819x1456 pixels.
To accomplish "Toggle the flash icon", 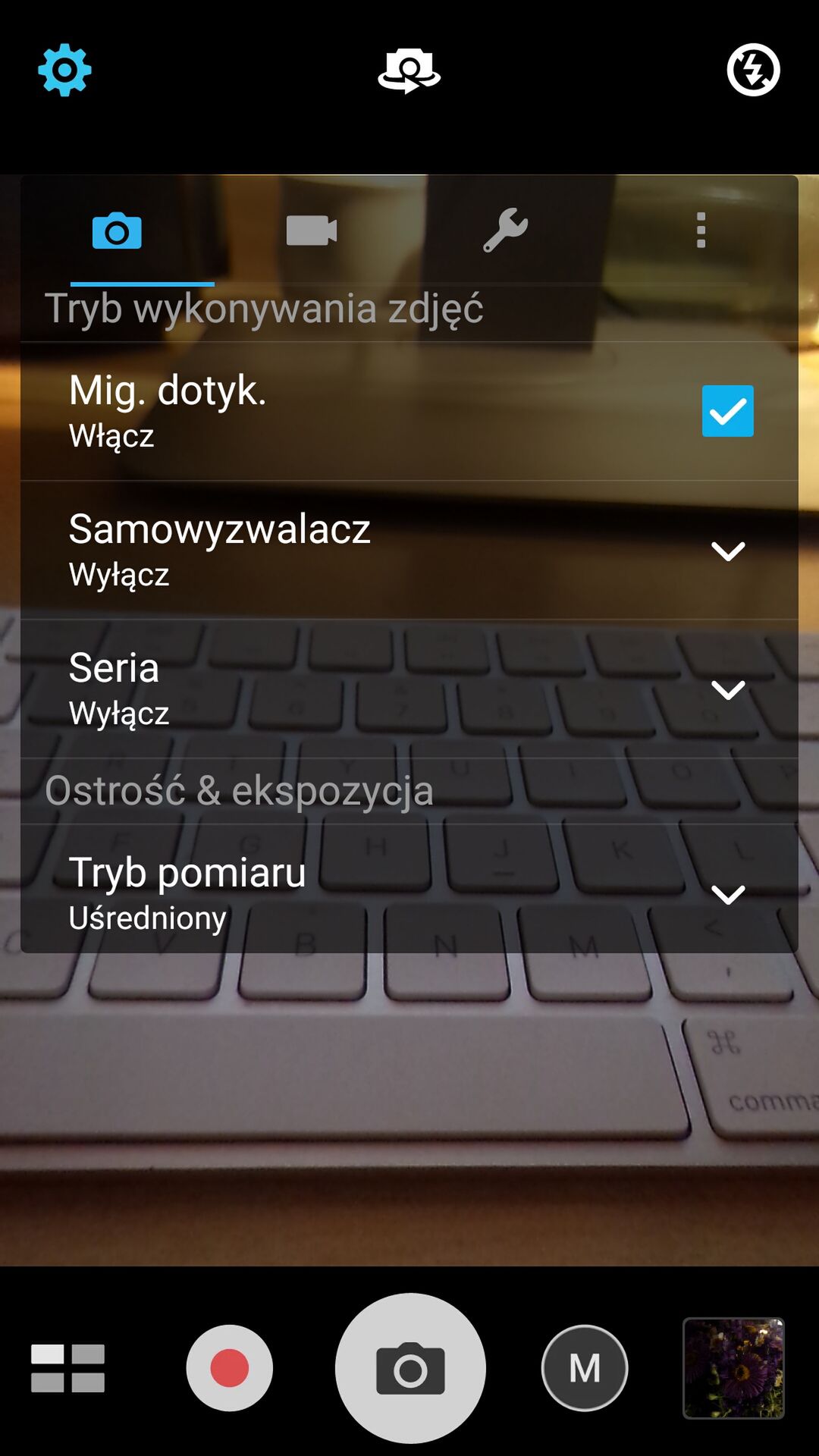I will point(754,70).
